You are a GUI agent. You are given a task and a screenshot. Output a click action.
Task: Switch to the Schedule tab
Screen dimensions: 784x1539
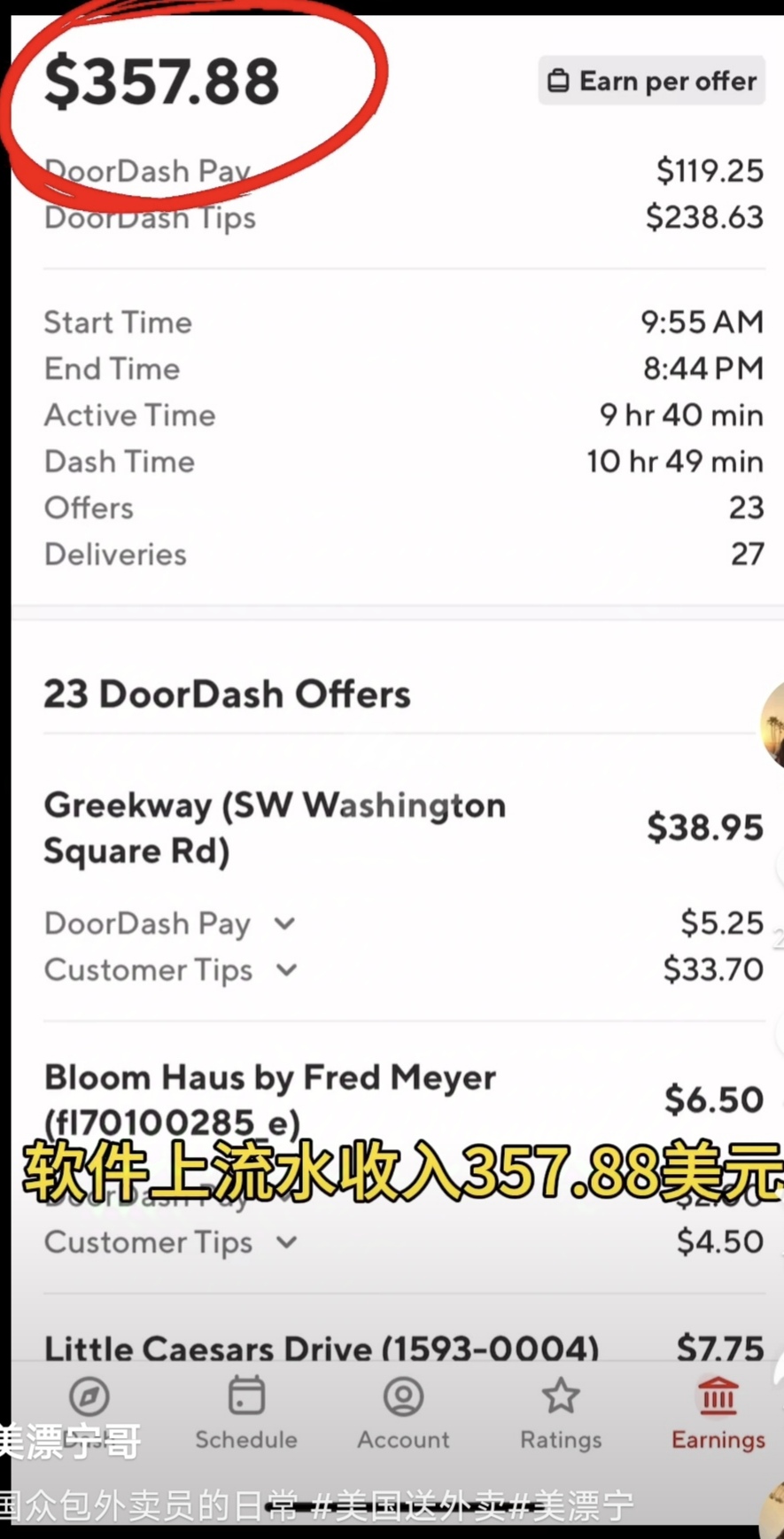pyautogui.click(x=246, y=1412)
